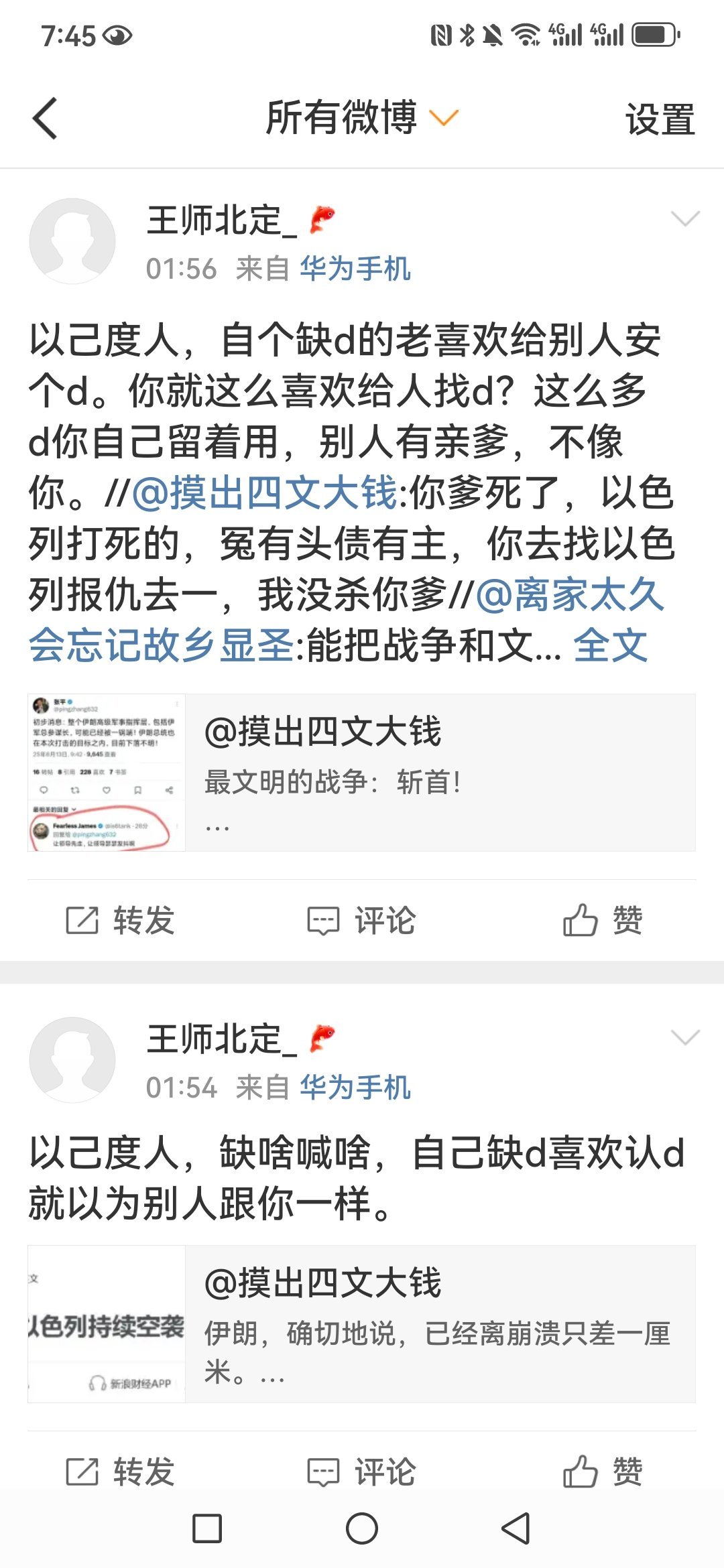The width and height of the screenshot is (724, 1568).
Task: Repost (转发) the 01:54 post
Action: [121, 1472]
